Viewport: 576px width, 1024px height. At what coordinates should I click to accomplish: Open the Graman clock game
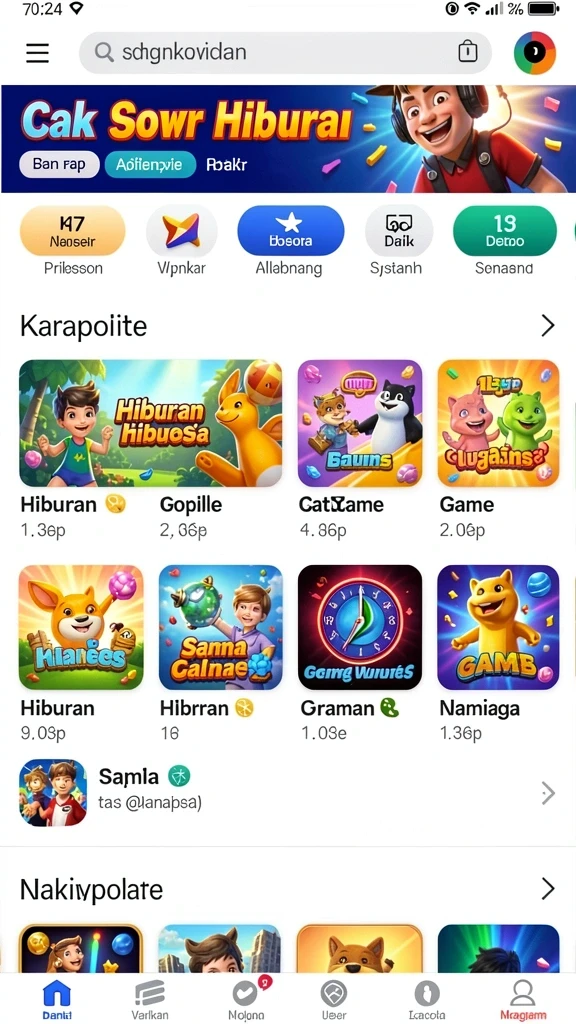click(x=360, y=628)
